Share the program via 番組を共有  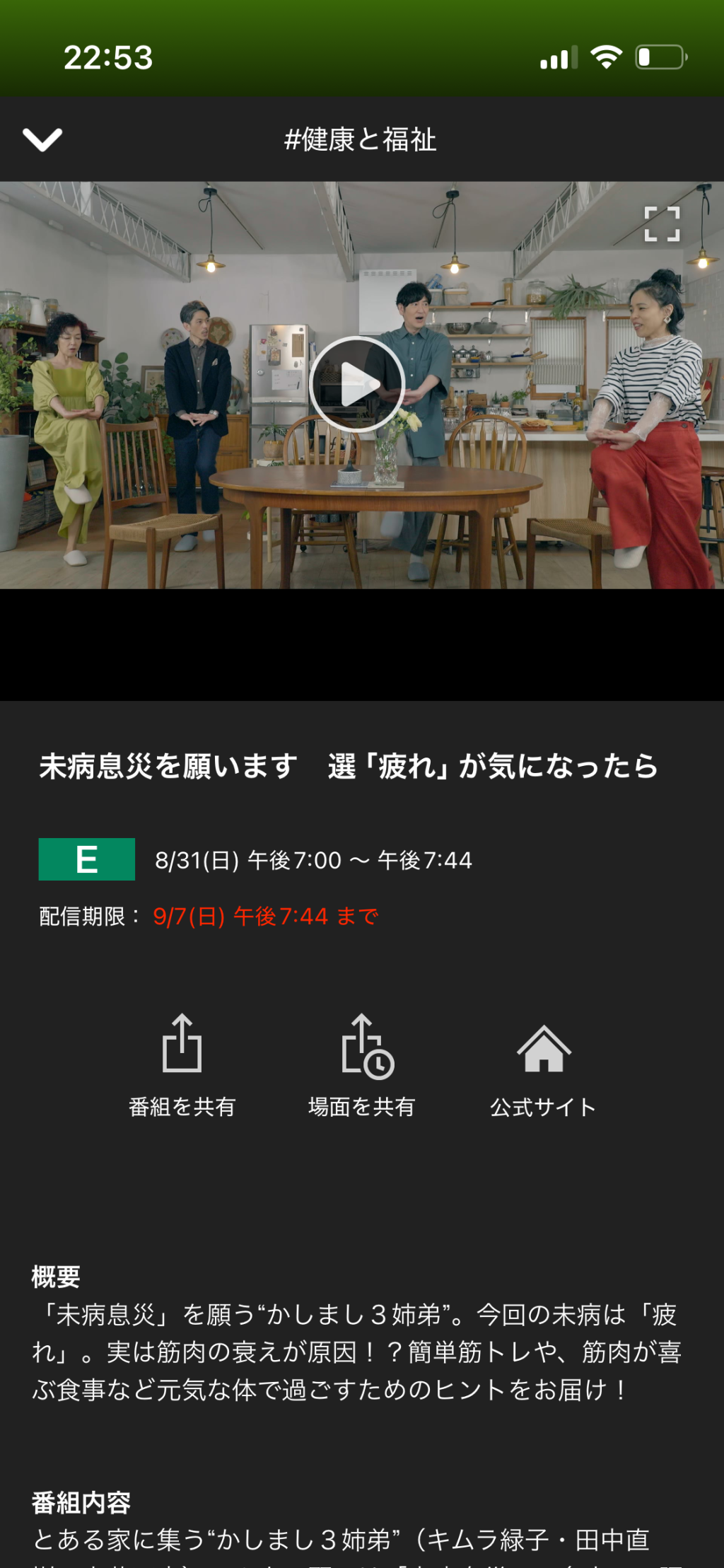pyautogui.click(x=182, y=1065)
